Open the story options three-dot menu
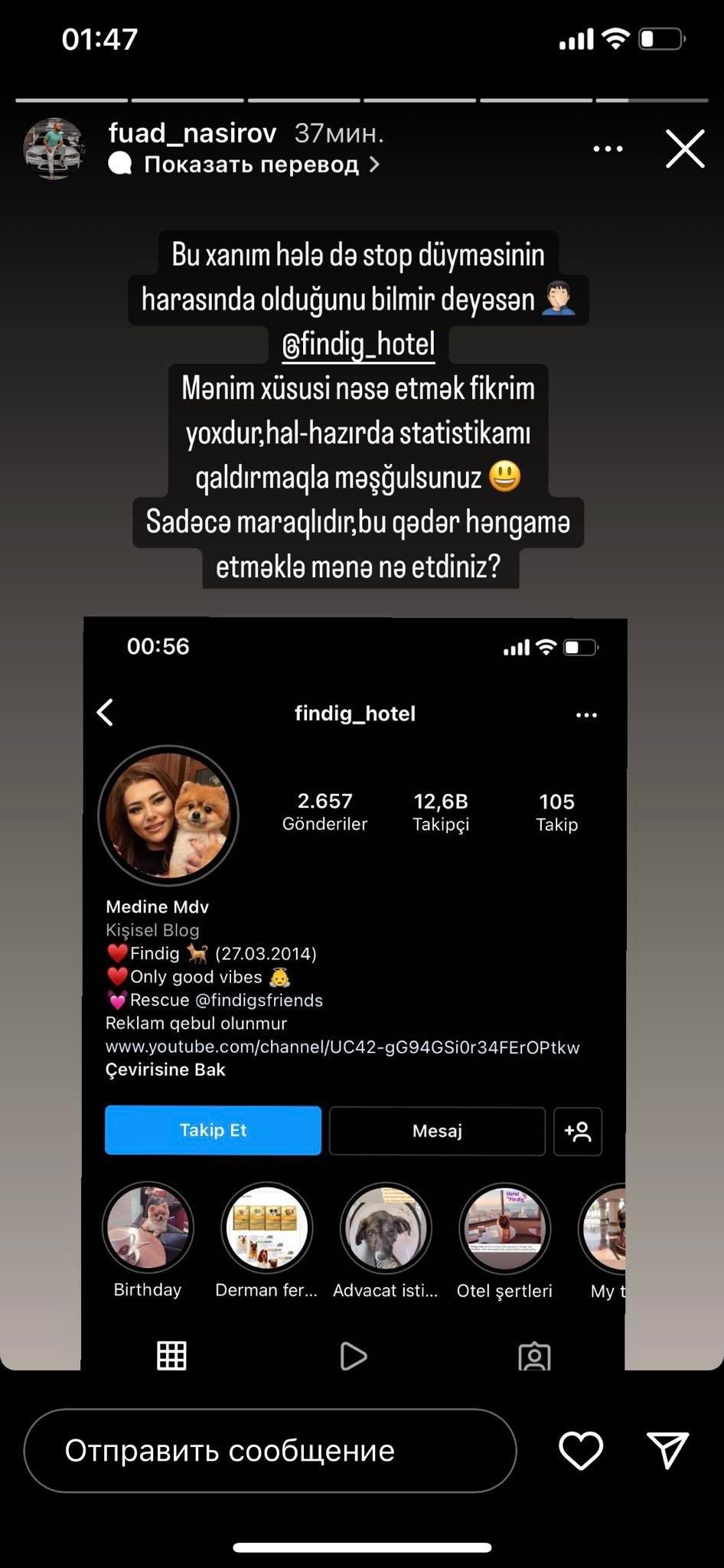 pyautogui.click(x=608, y=149)
